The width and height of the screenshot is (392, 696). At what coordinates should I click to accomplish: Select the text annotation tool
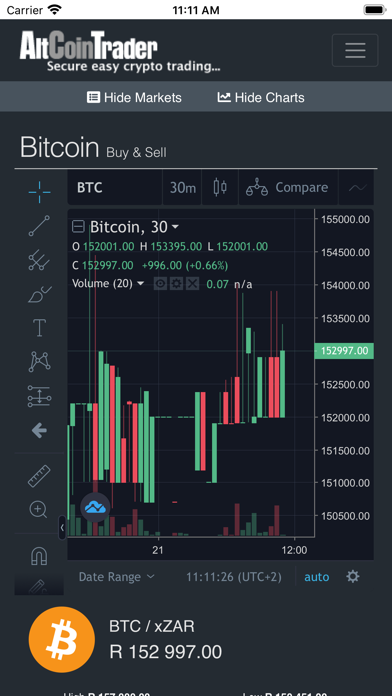pos(40,328)
